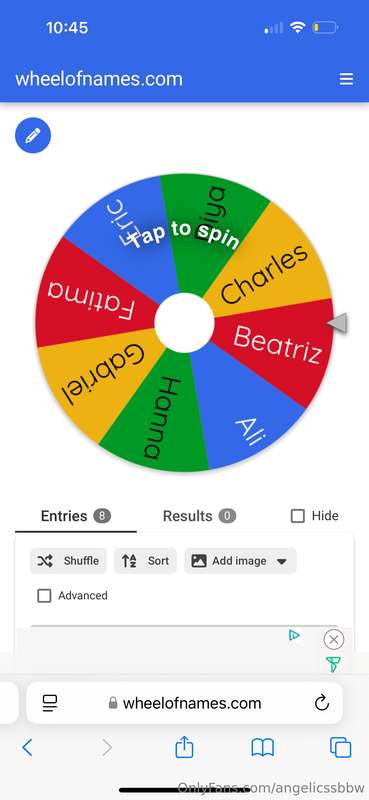Open Safari page settings icon
The width and height of the screenshot is (369, 800).
coord(50,703)
